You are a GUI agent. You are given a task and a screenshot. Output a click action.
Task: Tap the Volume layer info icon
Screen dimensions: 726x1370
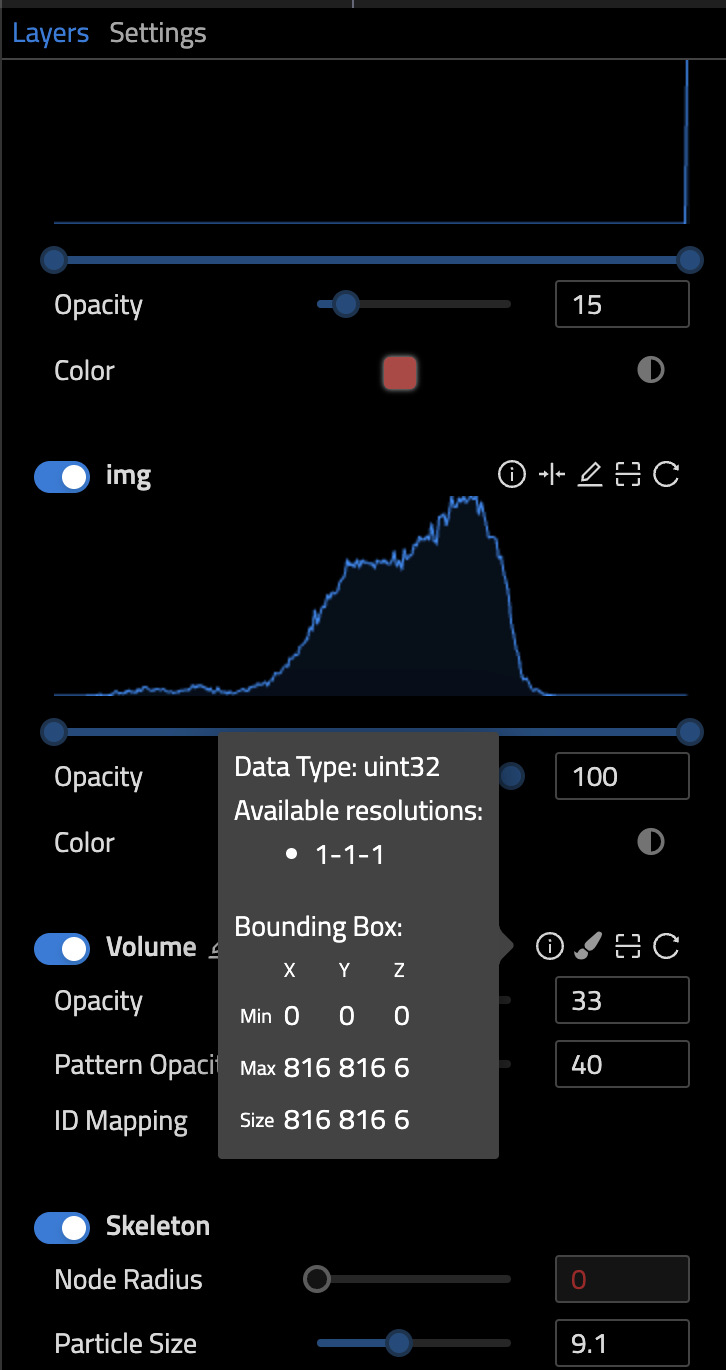[x=550, y=945]
